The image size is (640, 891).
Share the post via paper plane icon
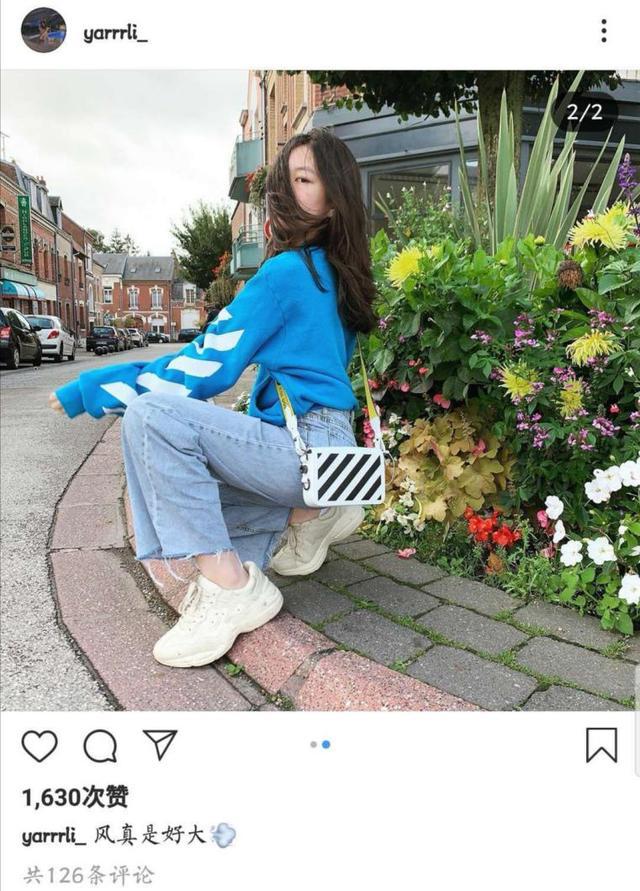pos(159,744)
